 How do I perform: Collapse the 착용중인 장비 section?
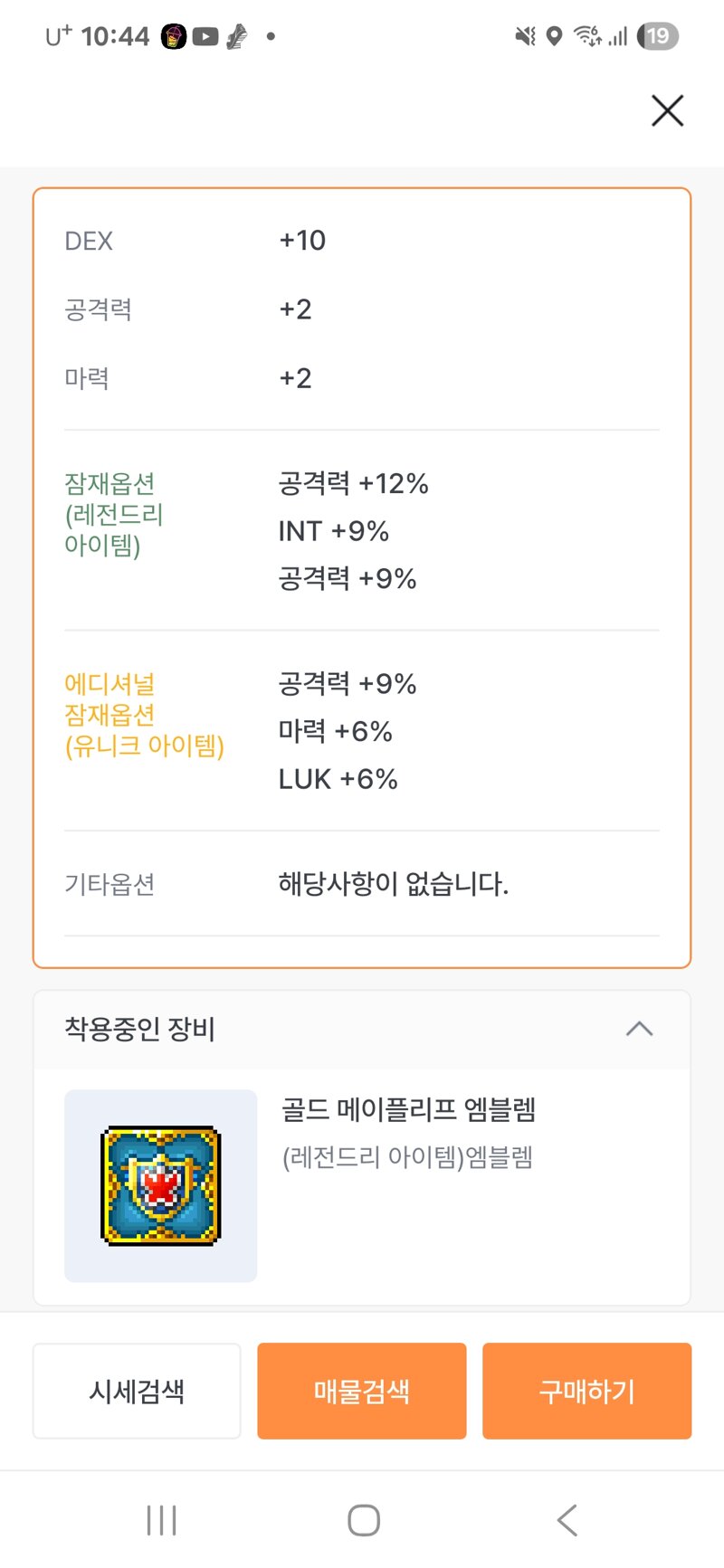coord(639,1029)
